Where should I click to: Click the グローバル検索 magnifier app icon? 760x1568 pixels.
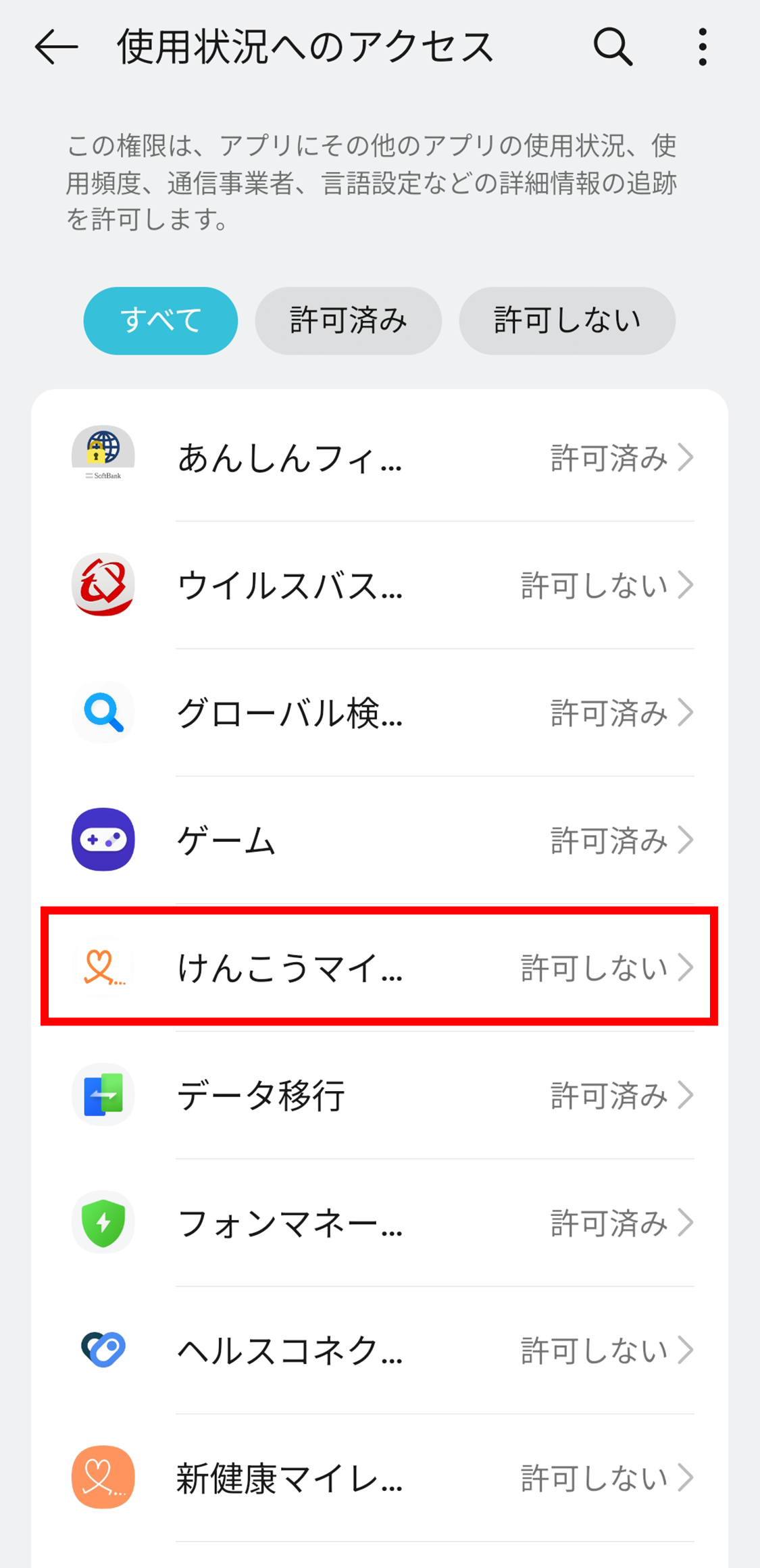pos(103,711)
